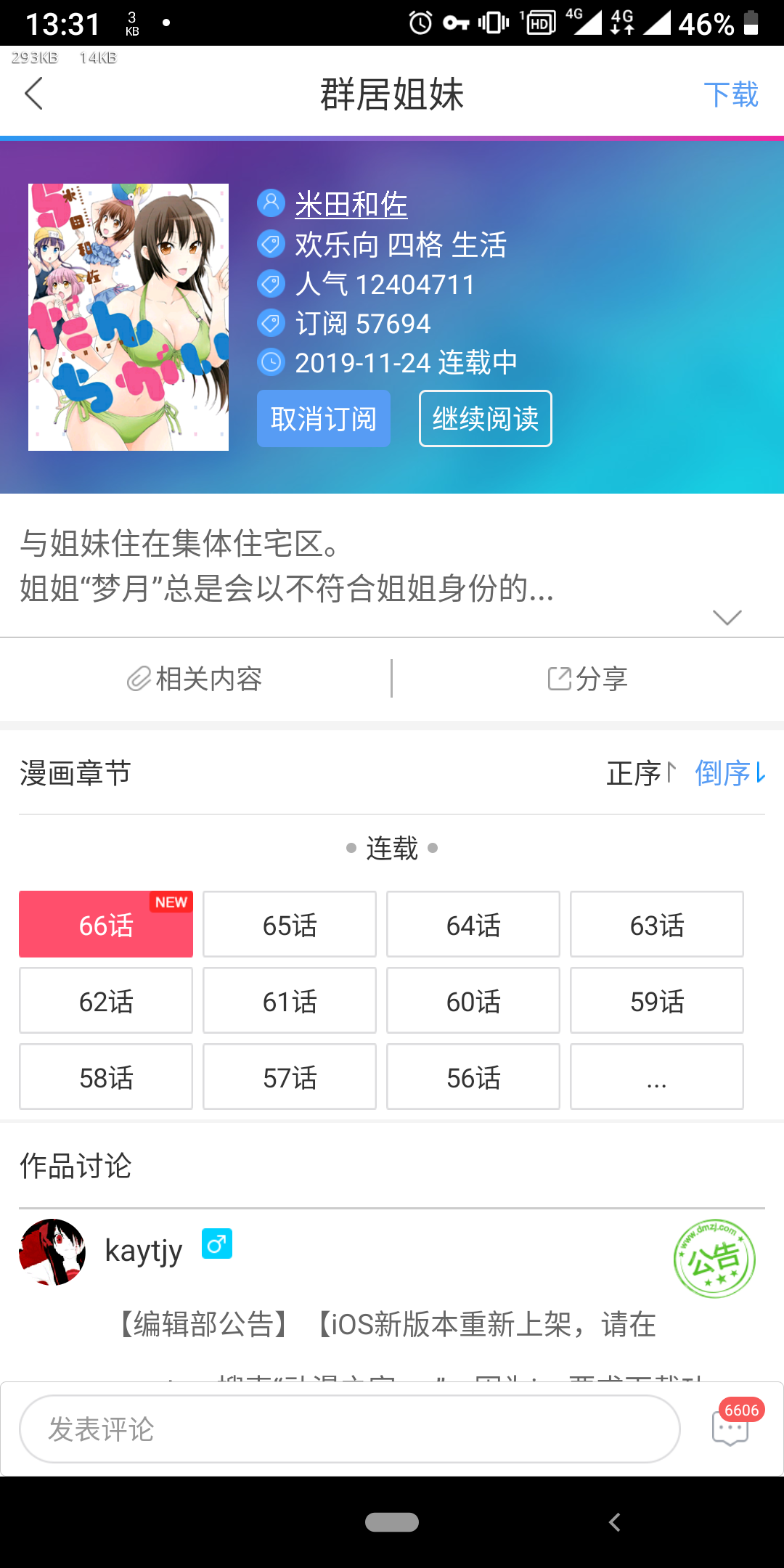Sort chapters in 正序 ascending order
This screenshot has width=784, height=1568.
coord(640,773)
